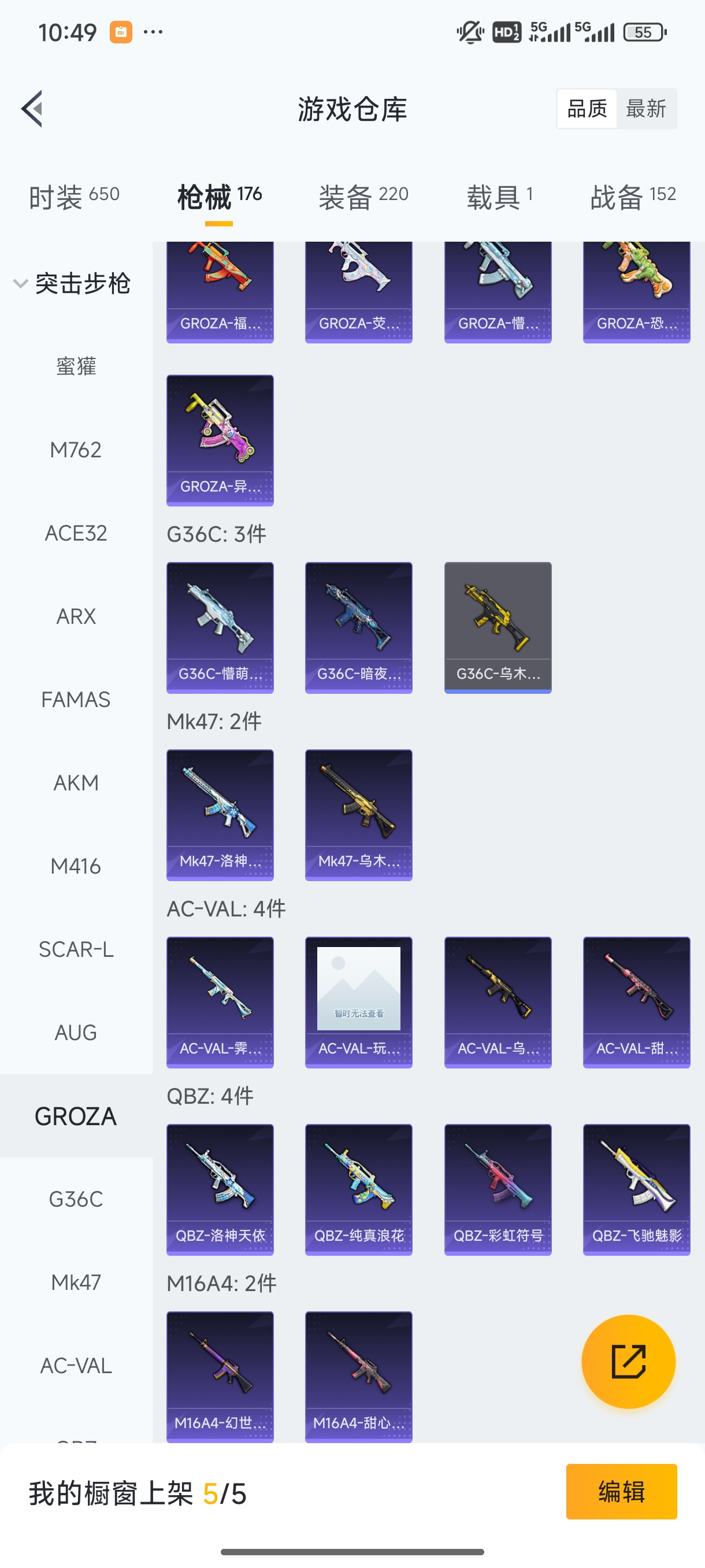
Task: Open the G36C-乌木 skin tile
Action: (x=498, y=627)
